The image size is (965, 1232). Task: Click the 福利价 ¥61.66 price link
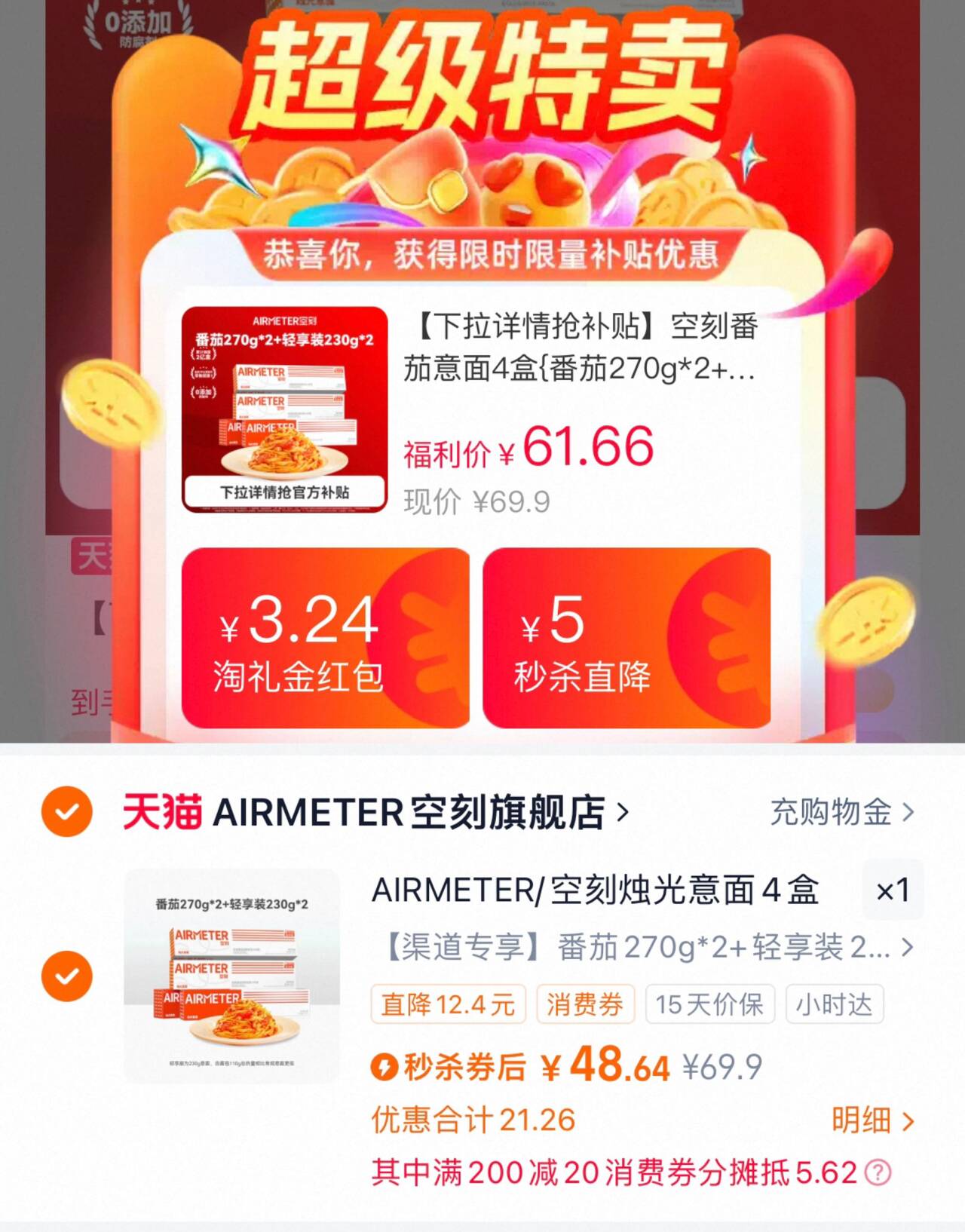[x=526, y=448]
